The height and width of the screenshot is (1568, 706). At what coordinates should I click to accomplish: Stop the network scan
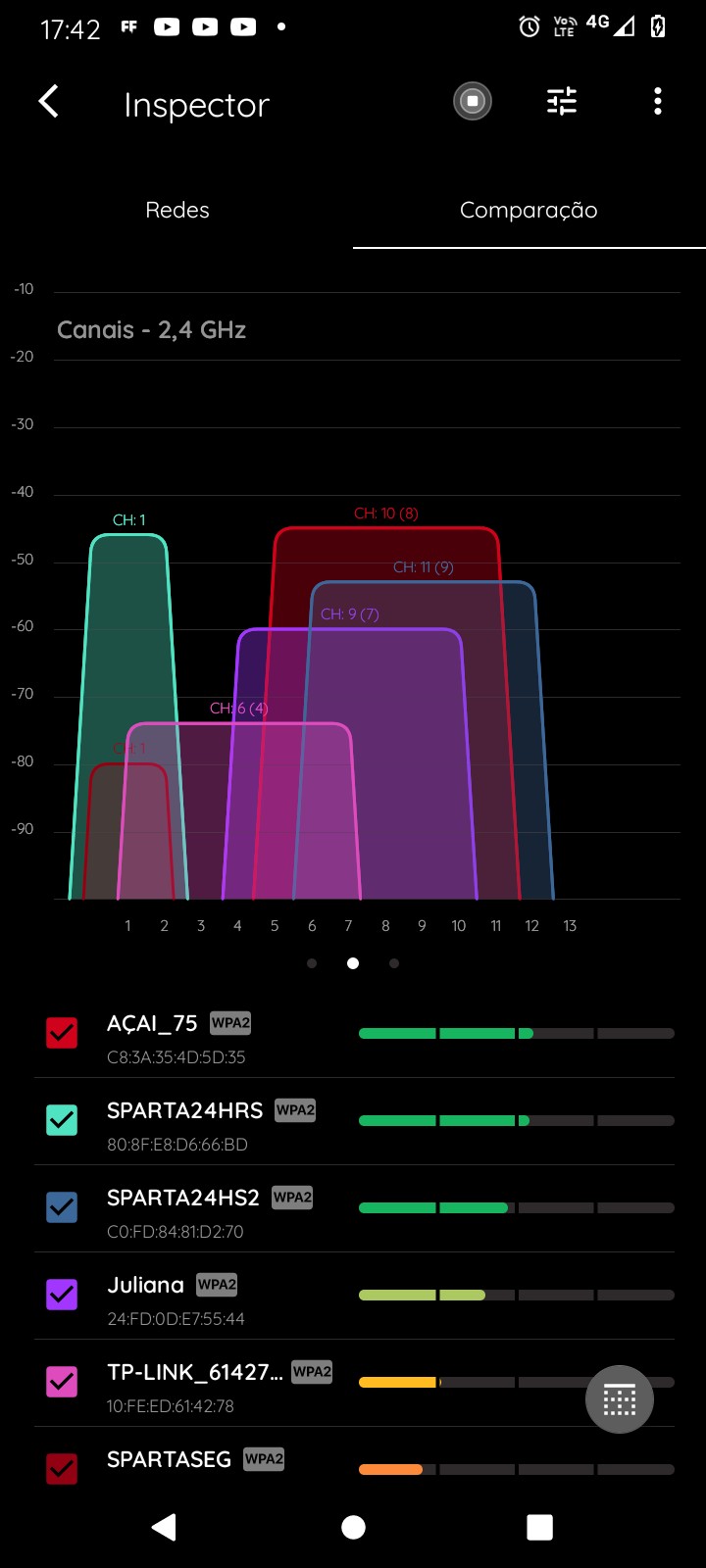pyautogui.click(x=473, y=101)
